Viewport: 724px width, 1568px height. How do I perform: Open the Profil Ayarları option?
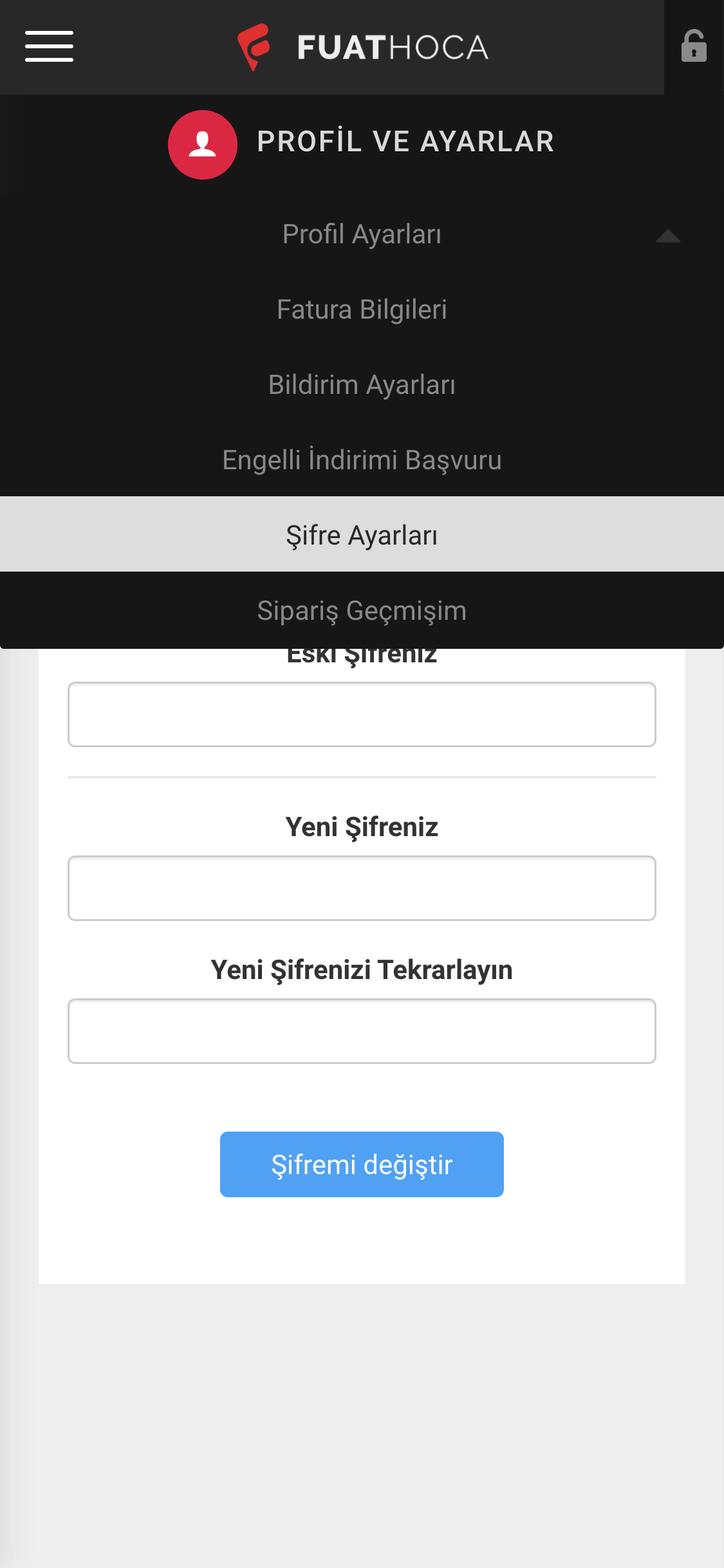(x=362, y=234)
